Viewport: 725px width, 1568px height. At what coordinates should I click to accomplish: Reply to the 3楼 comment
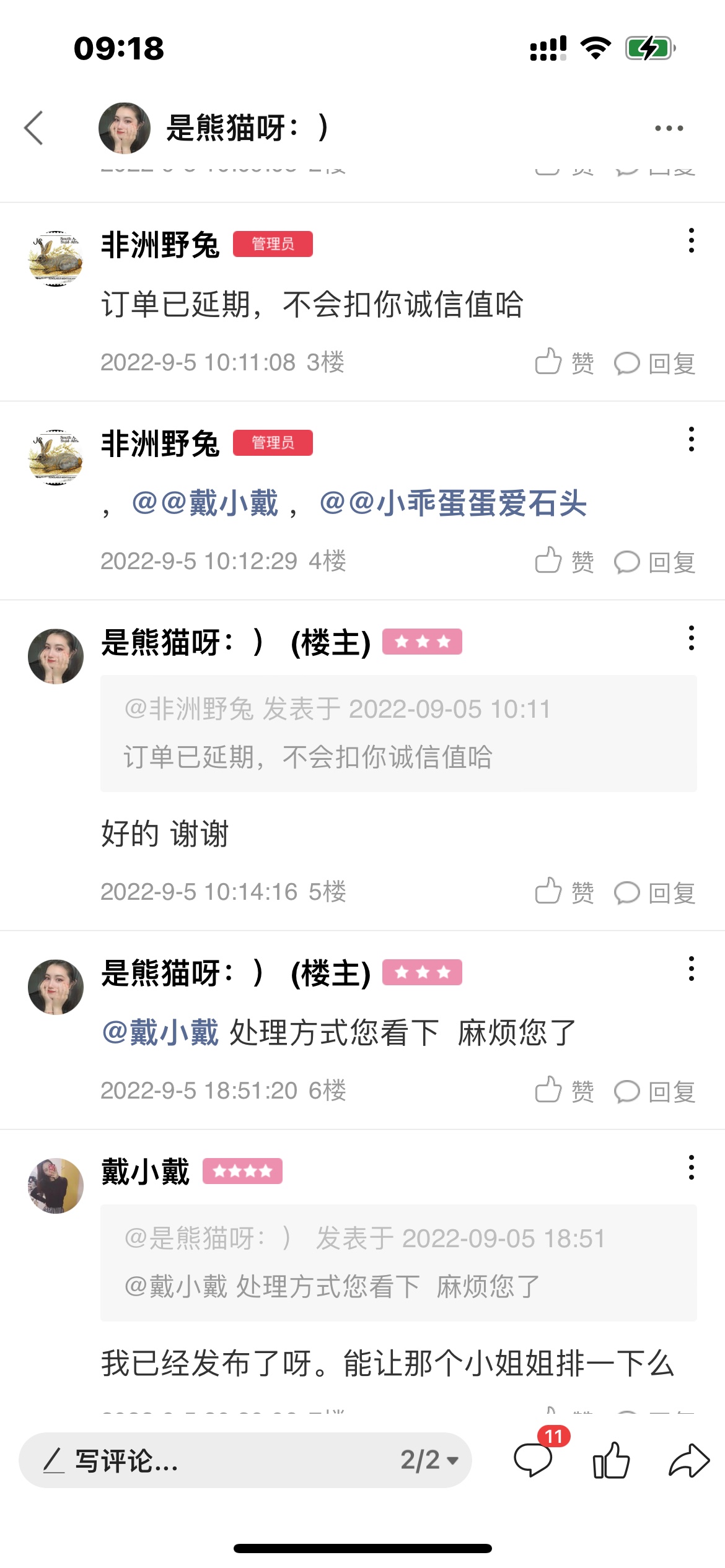tap(655, 364)
